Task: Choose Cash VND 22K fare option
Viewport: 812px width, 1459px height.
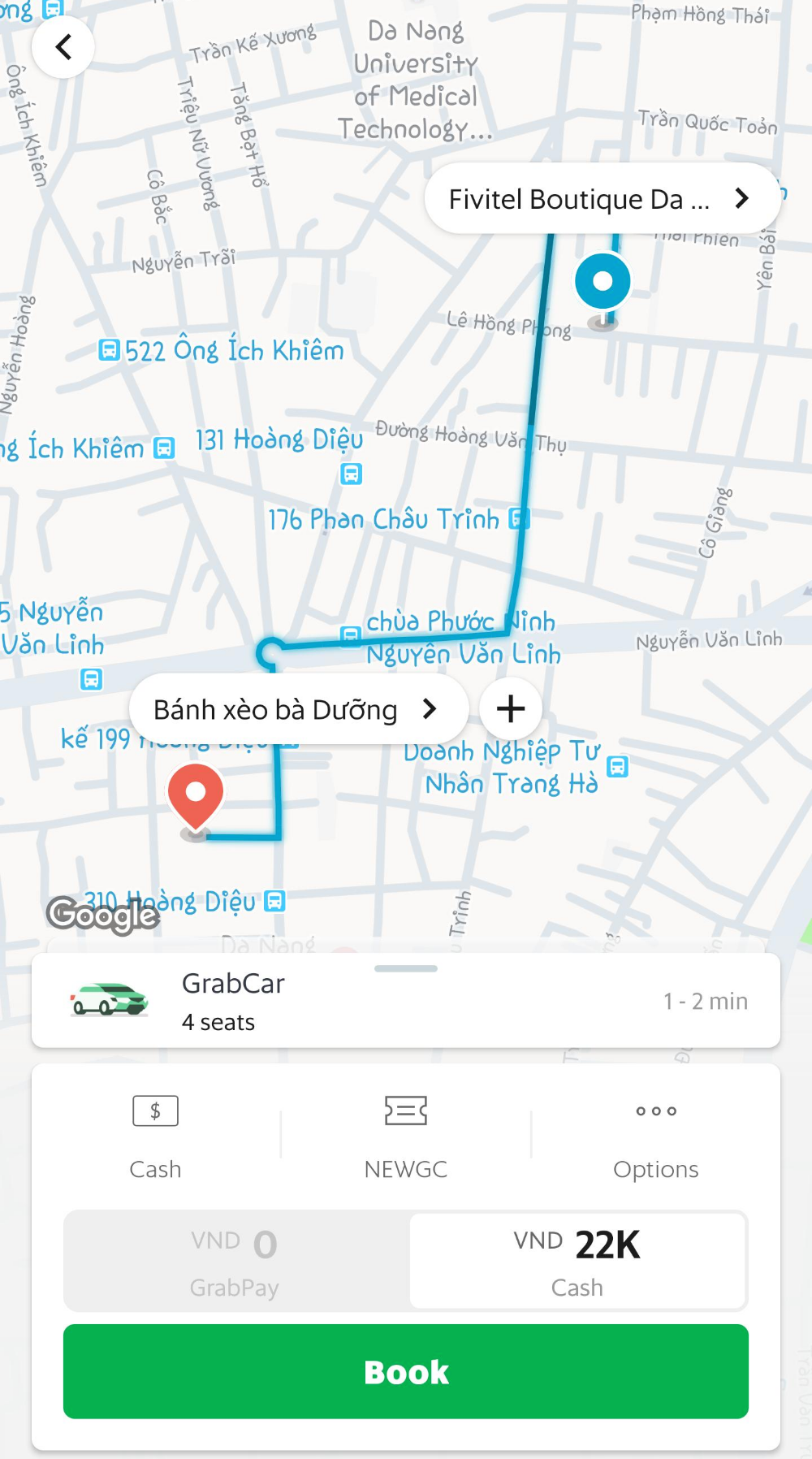Action: pos(577,1262)
